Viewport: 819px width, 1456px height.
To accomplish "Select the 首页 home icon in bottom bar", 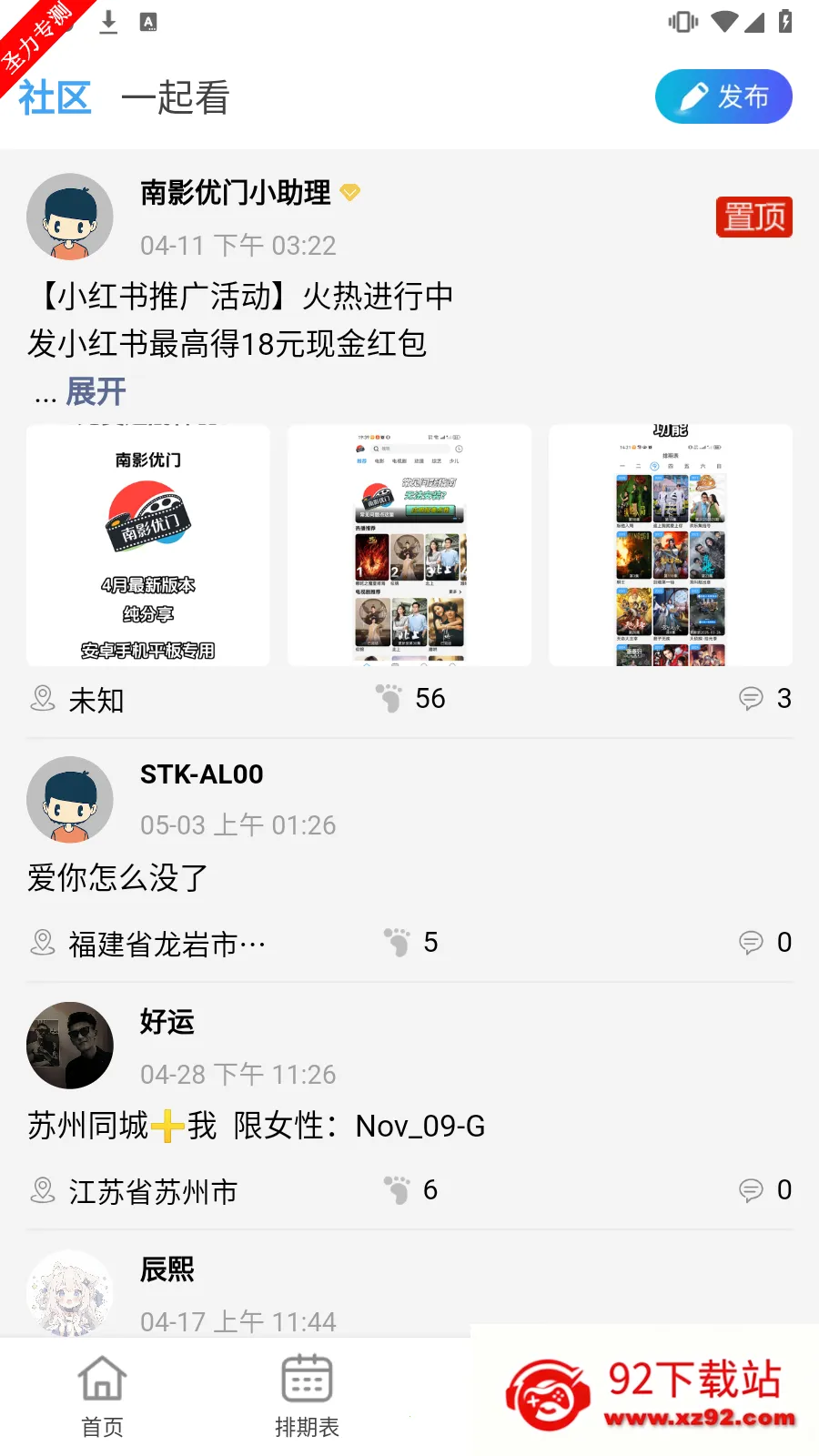I will pyautogui.click(x=100, y=1379).
